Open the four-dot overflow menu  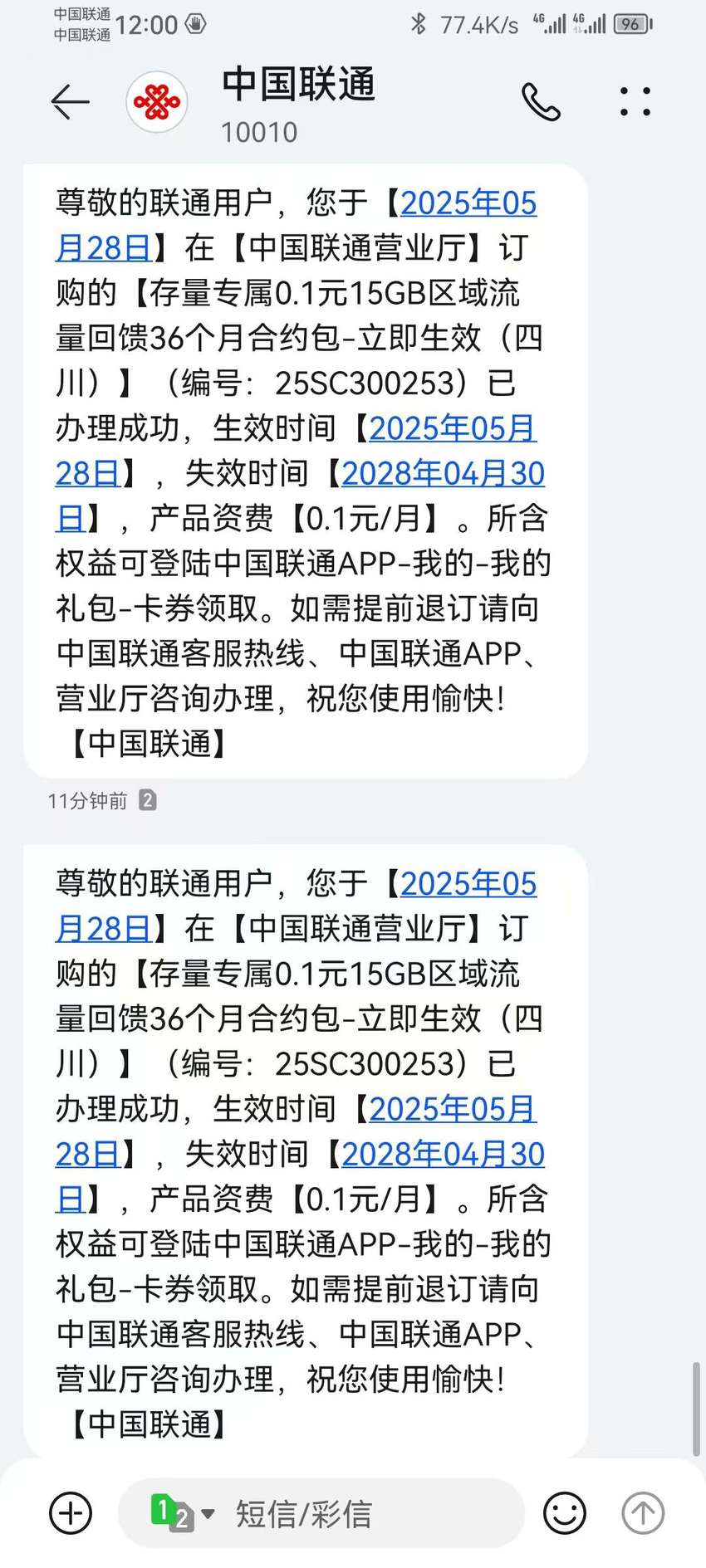pos(635,101)
